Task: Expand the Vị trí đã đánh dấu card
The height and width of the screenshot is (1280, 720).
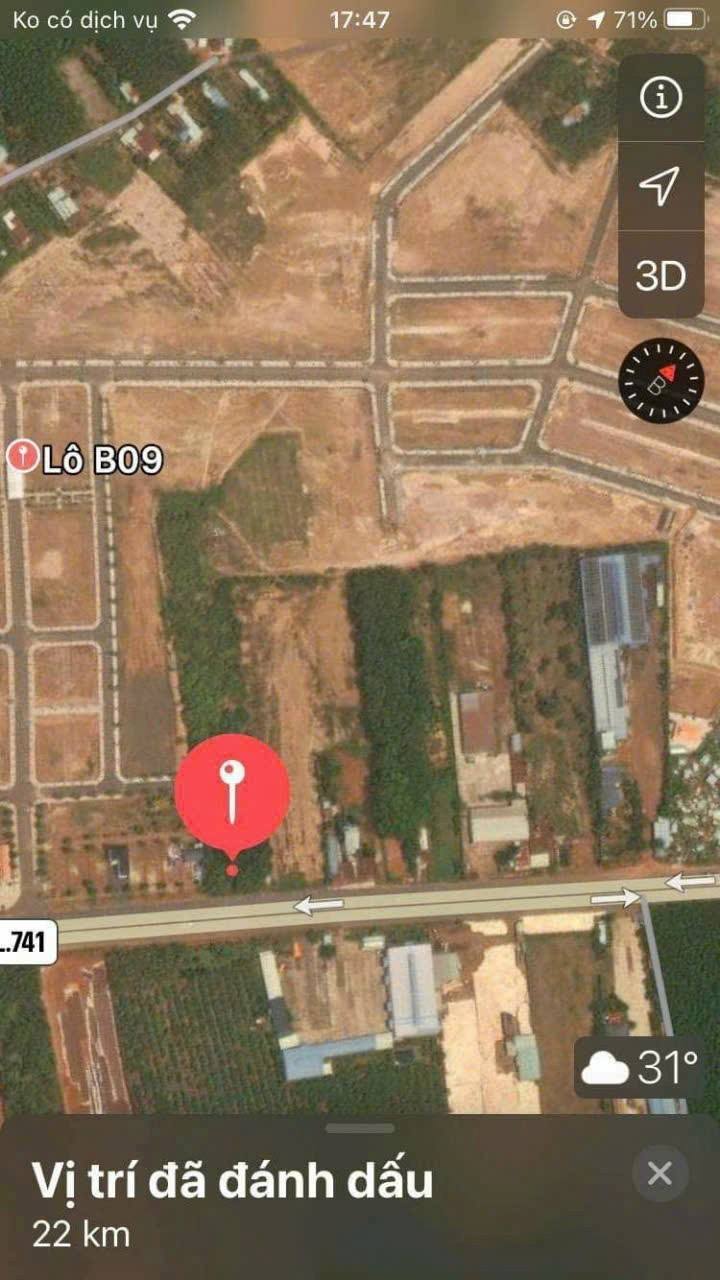Action: tap(360, 1129)
